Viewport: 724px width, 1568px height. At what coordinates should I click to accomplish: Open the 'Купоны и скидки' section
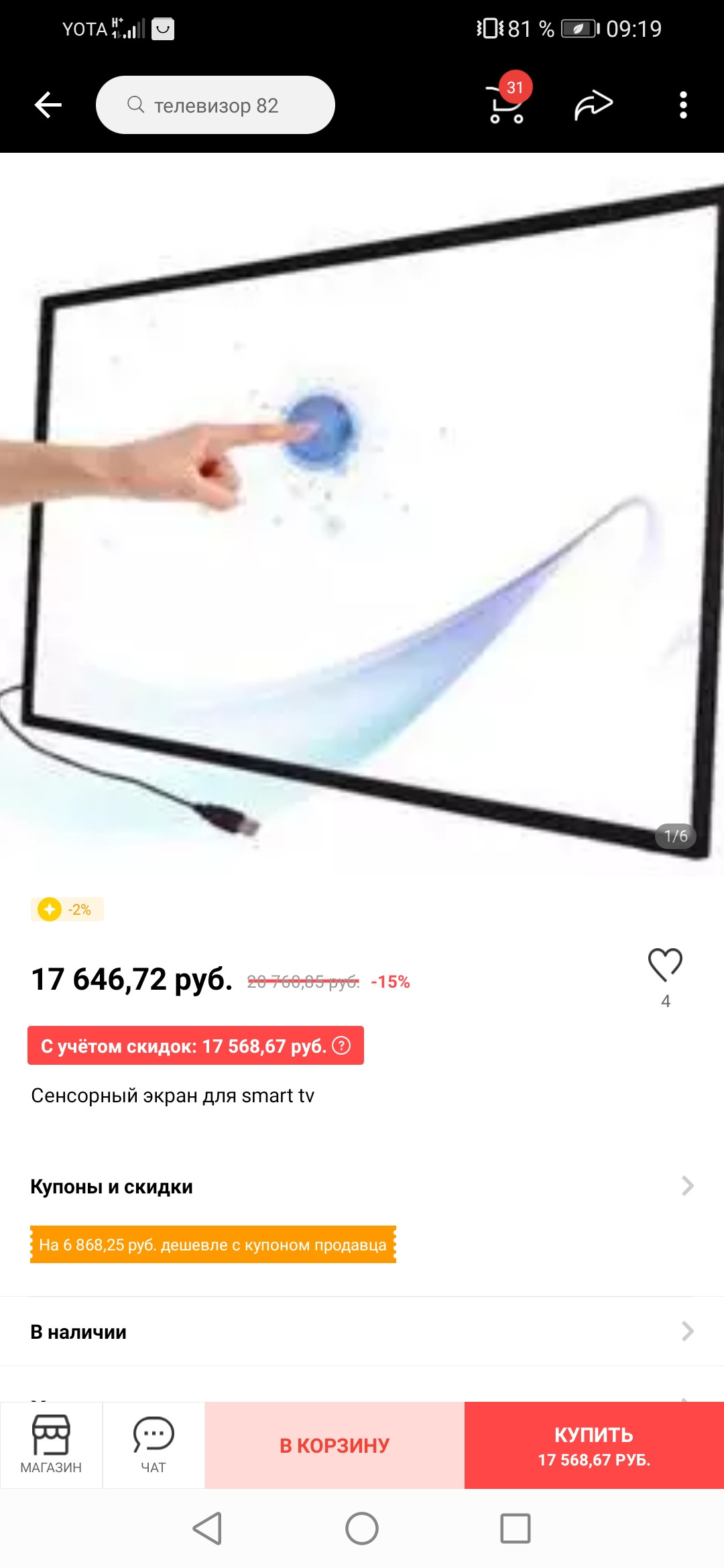pyautogui.click(x=362, y=1186)
